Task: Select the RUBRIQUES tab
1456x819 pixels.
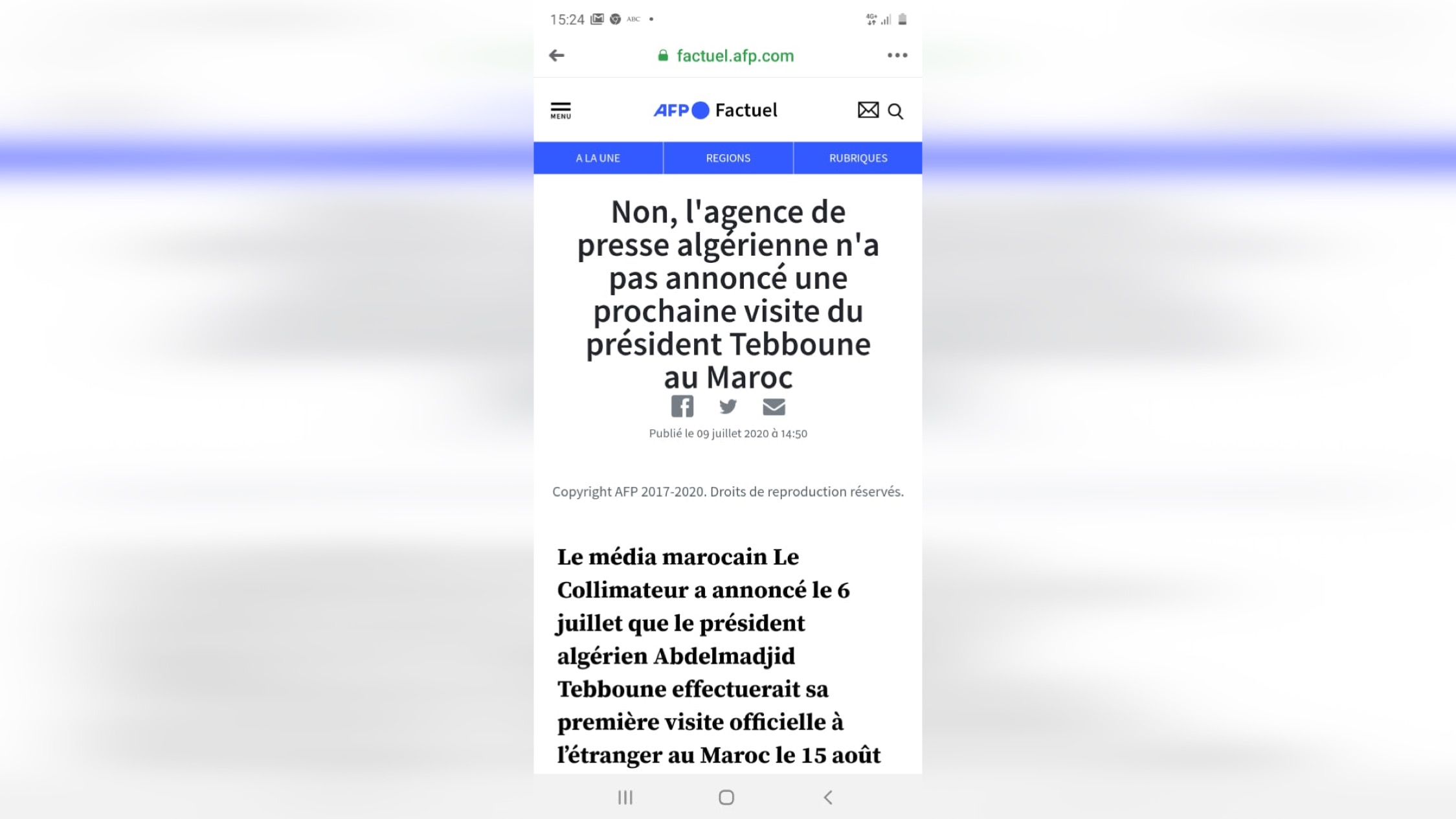Action: (858, 158)
